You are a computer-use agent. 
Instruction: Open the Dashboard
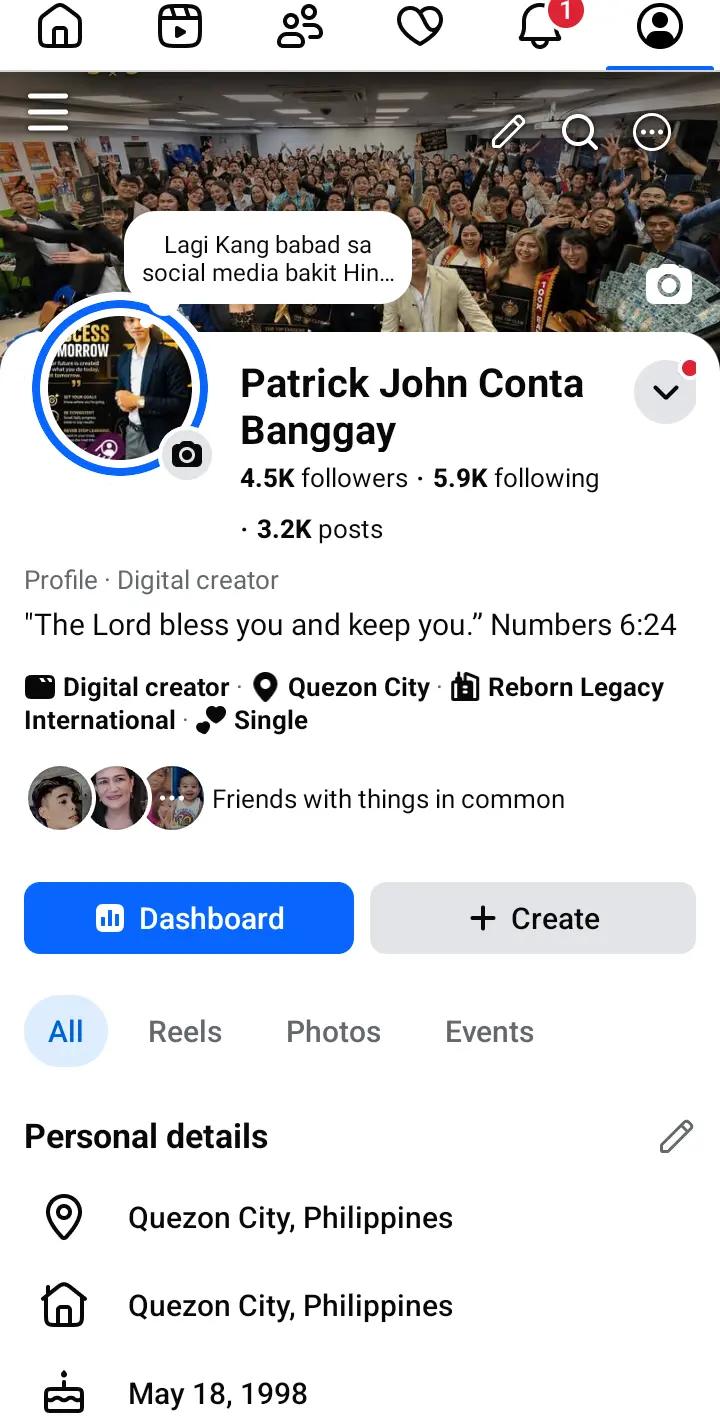[x=189, y=918]
